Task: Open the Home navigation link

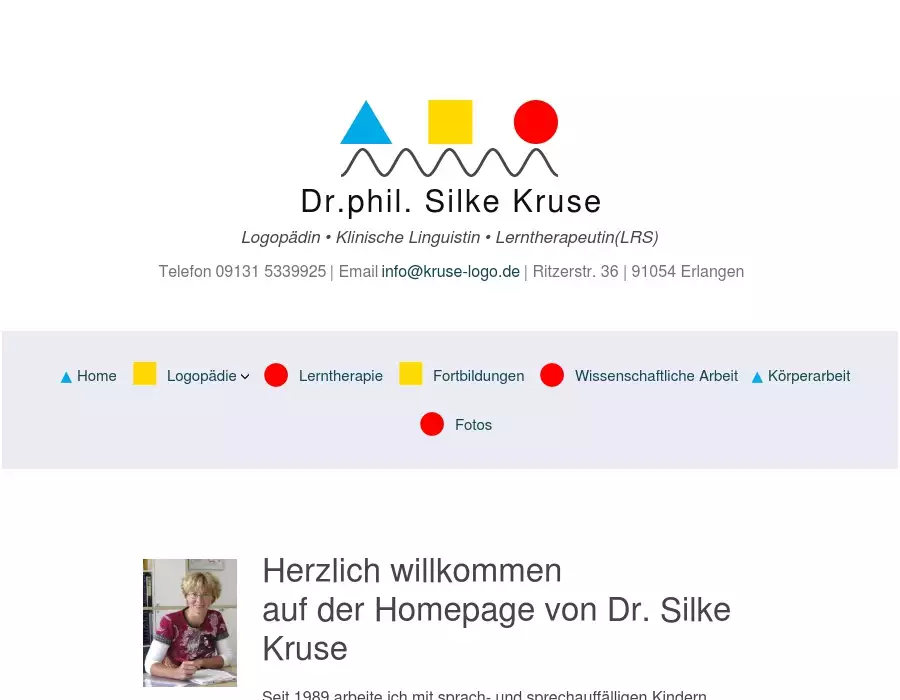Action: (96, 376)
